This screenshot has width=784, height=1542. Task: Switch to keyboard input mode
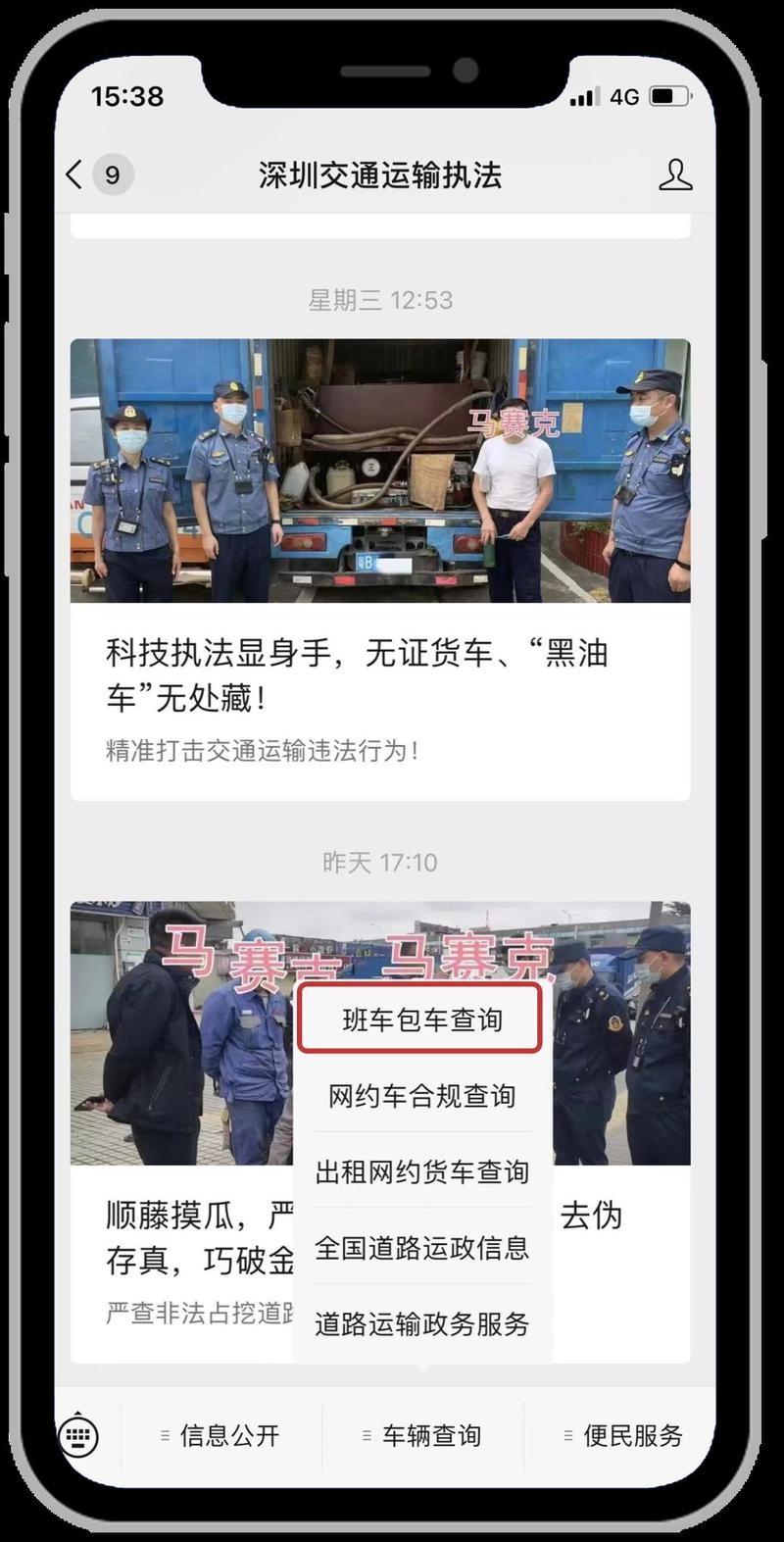pos(78,1437)
